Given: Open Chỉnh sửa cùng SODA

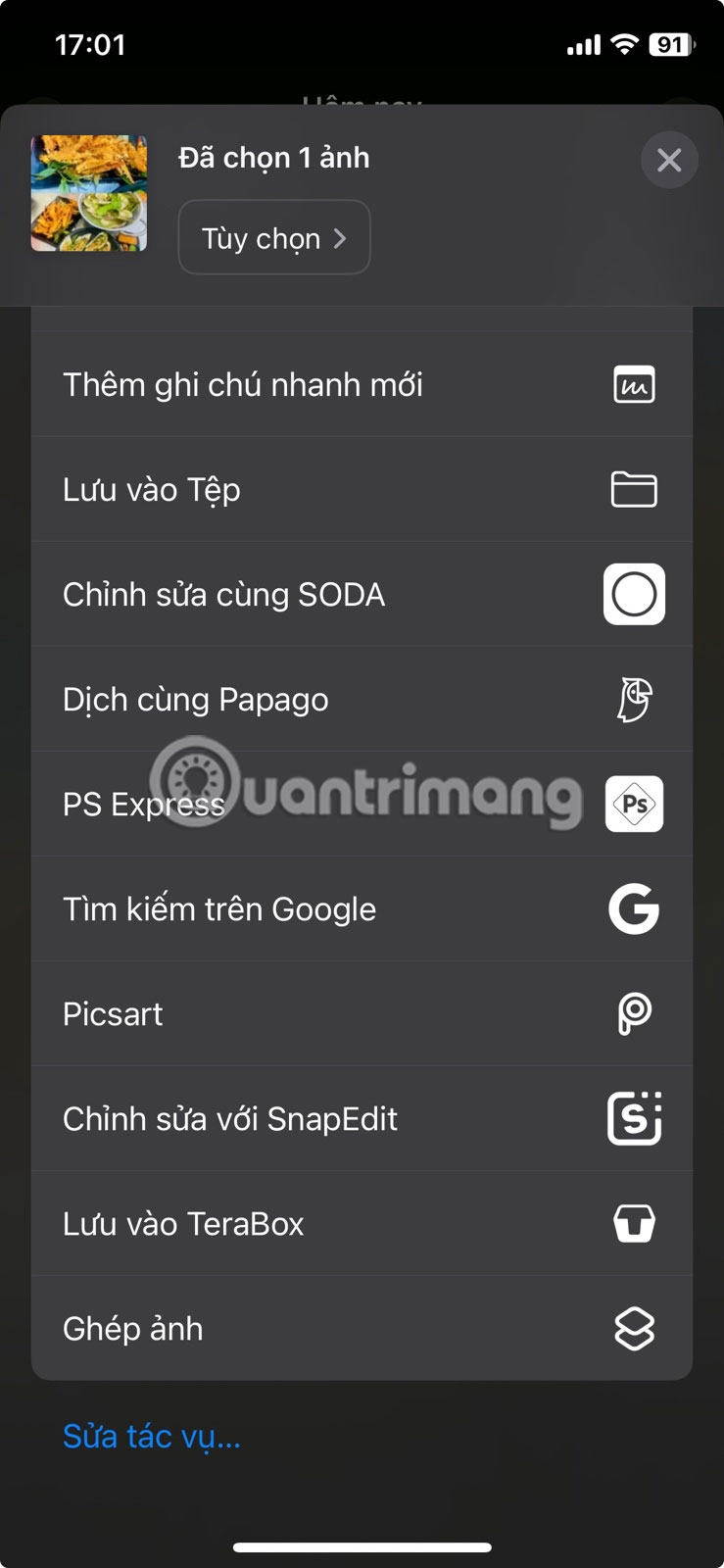Looking at the screenshot, I should (362, 595).
